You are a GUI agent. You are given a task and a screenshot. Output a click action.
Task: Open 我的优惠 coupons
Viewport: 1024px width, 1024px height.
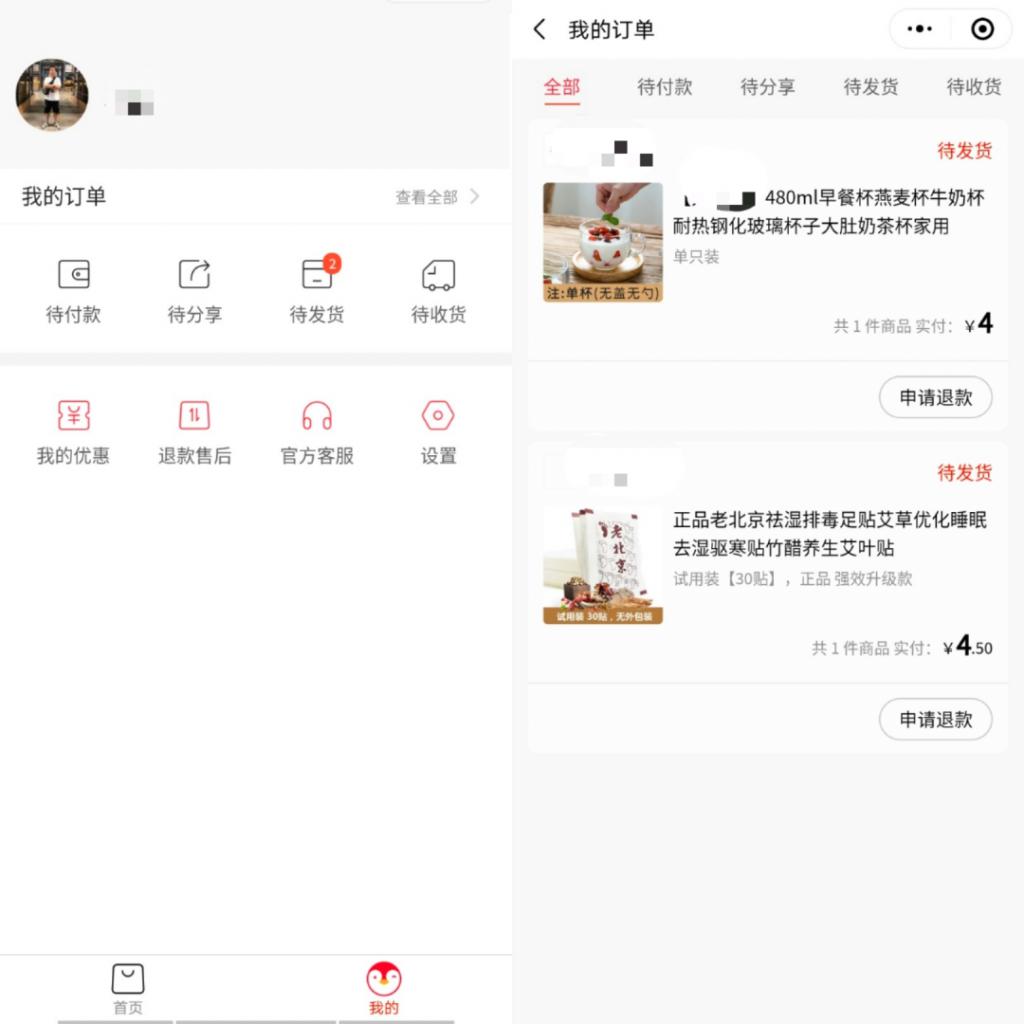pyautogui.click(x=73, y=432)
